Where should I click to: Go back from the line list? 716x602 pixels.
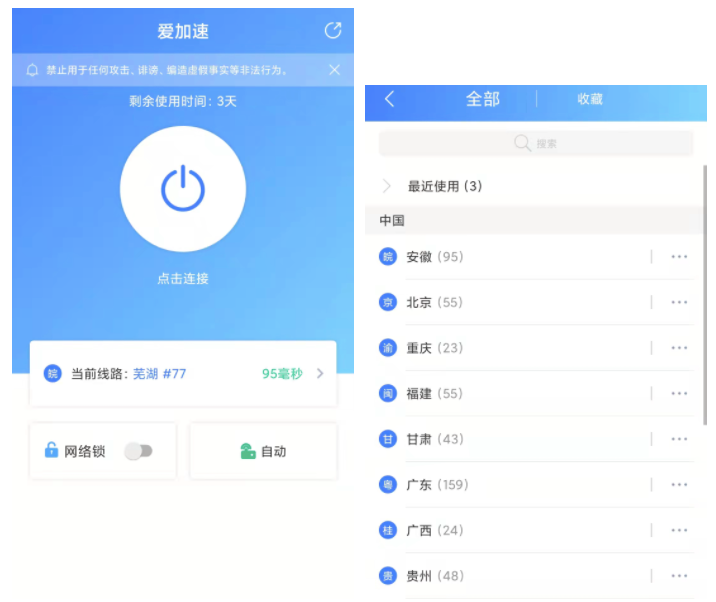[389, 99]
